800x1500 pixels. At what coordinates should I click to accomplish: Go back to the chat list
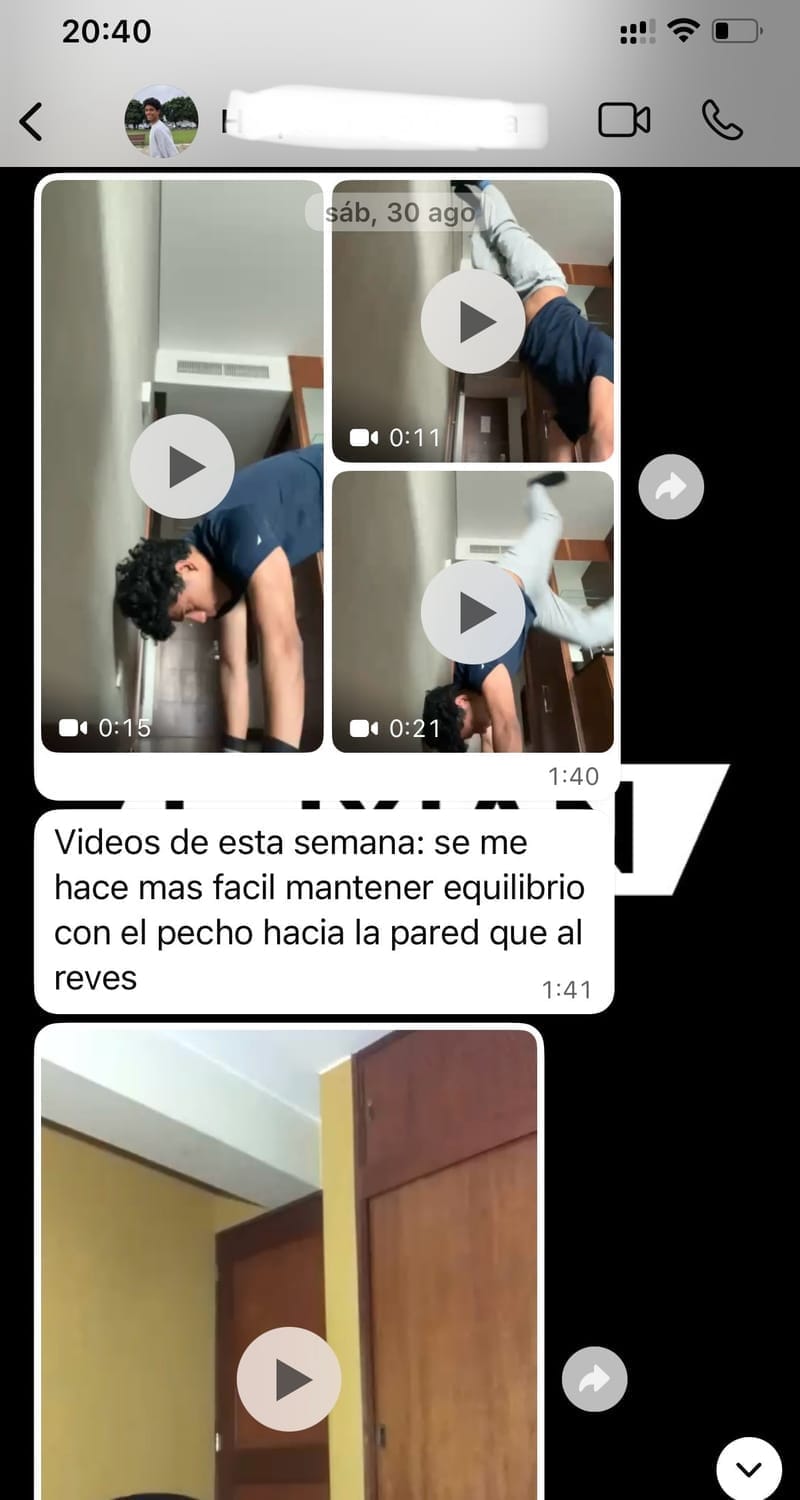point(32,122)
